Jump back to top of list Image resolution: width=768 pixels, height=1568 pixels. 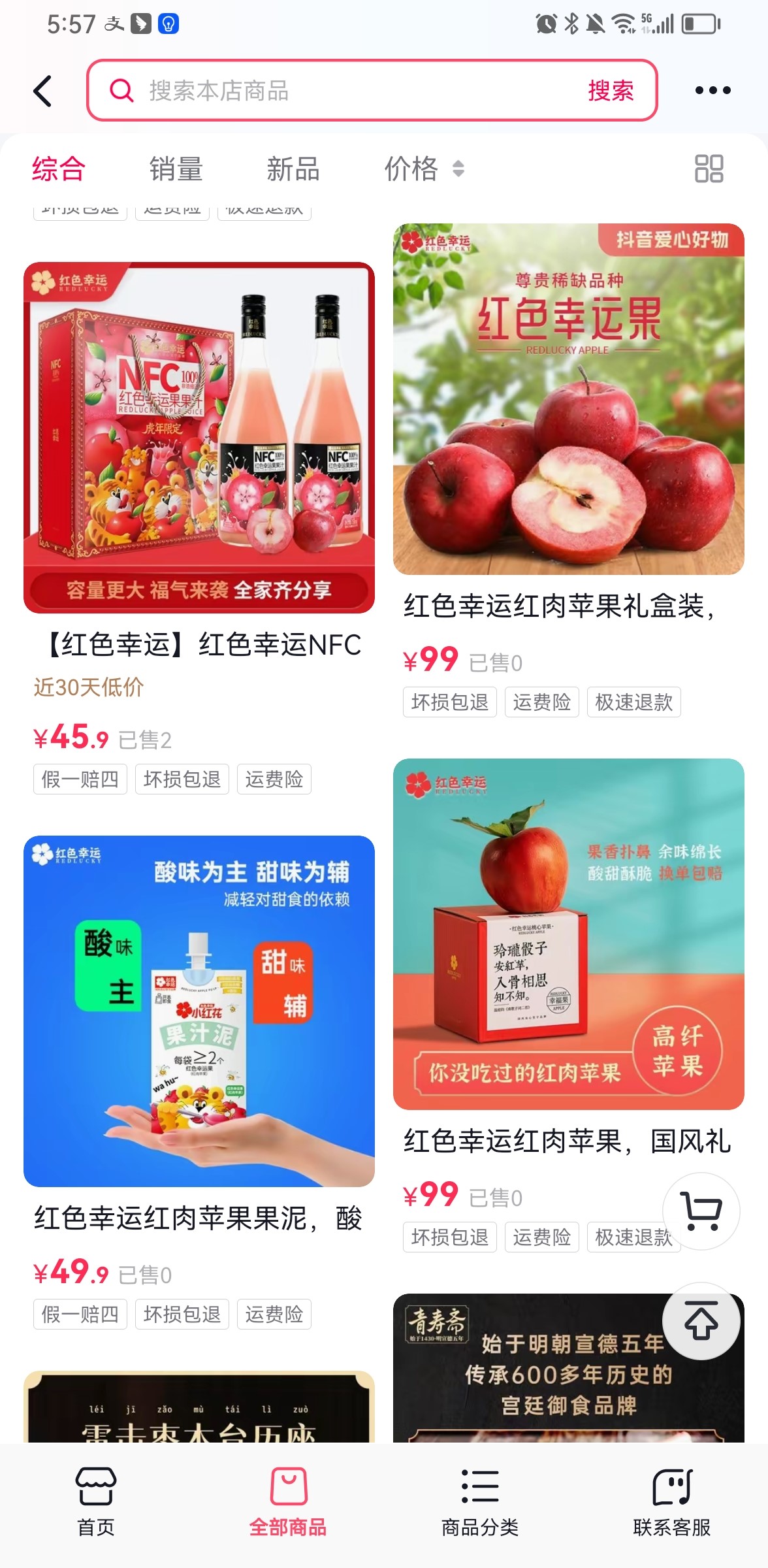(x=701, y=1321)
